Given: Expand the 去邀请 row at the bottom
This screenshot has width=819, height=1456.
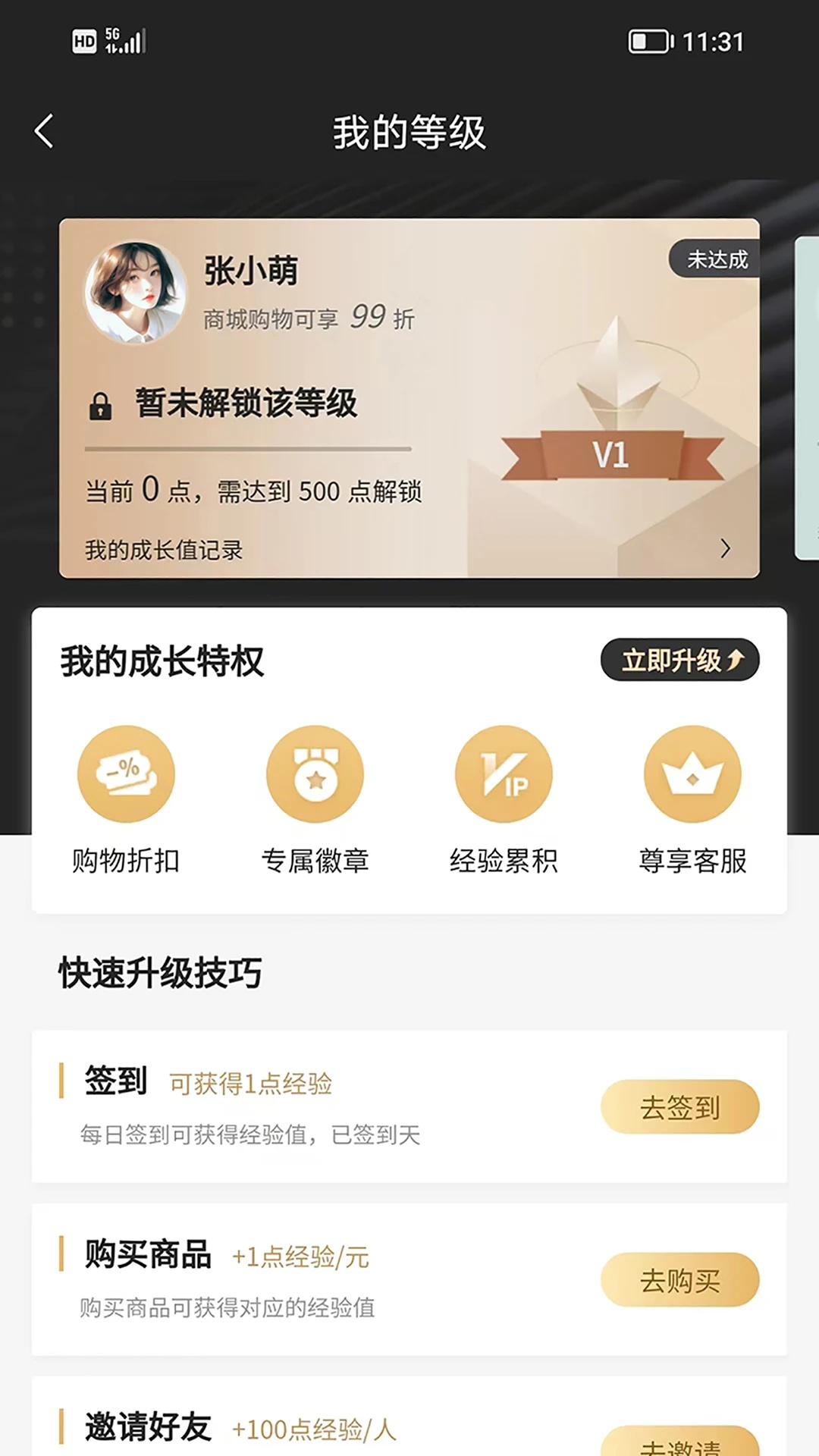Looking at the screenshot, I should [x=680, y=1445].
